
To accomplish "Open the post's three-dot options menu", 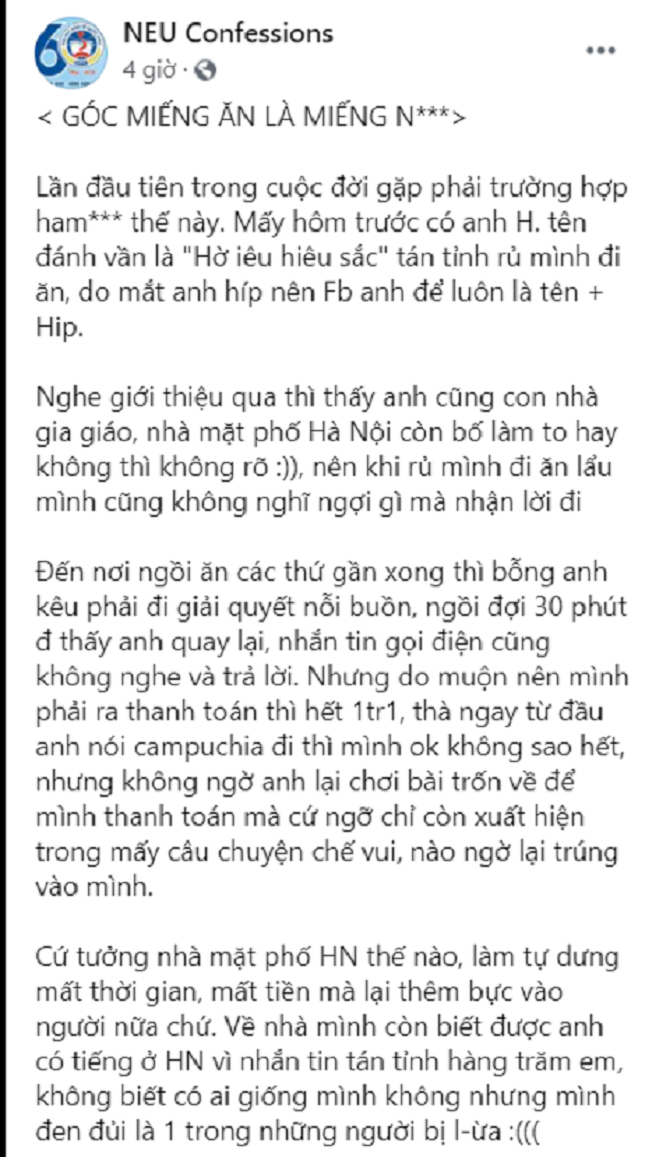I will [x=600, y=48].
